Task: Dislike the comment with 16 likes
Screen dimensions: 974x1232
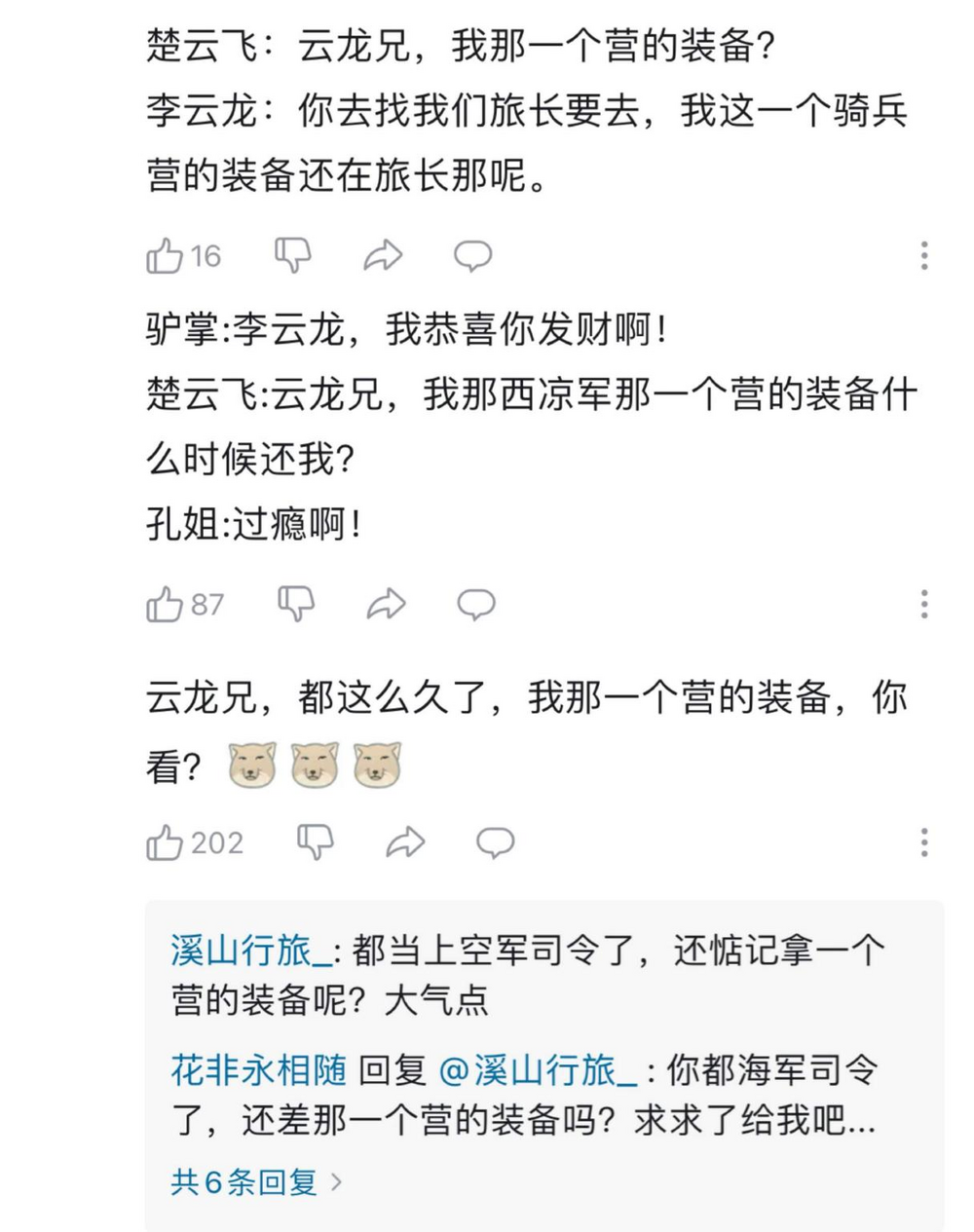Action: (x=292, y=255)
